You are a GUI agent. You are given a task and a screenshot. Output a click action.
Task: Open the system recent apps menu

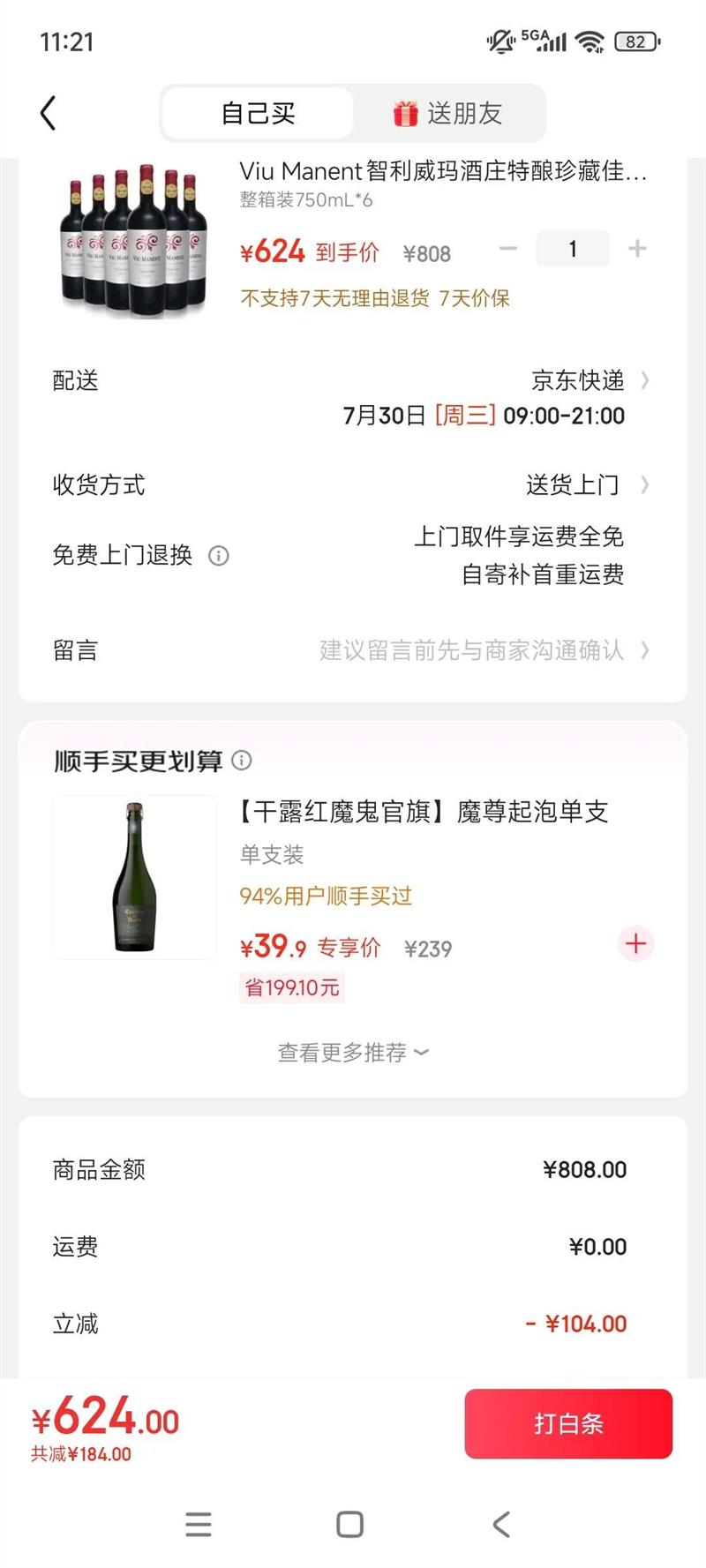click(x=199, y=1524)
